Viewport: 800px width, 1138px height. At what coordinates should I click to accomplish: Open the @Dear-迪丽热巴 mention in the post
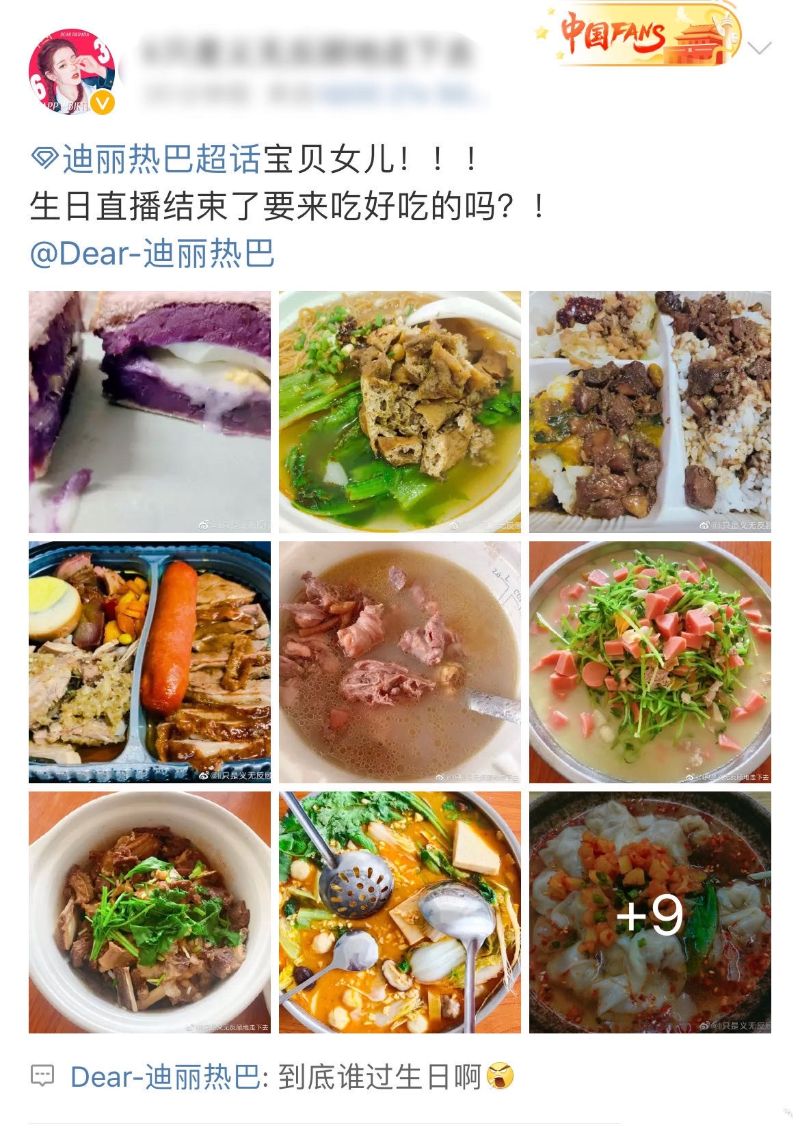(x=152, y=253)
